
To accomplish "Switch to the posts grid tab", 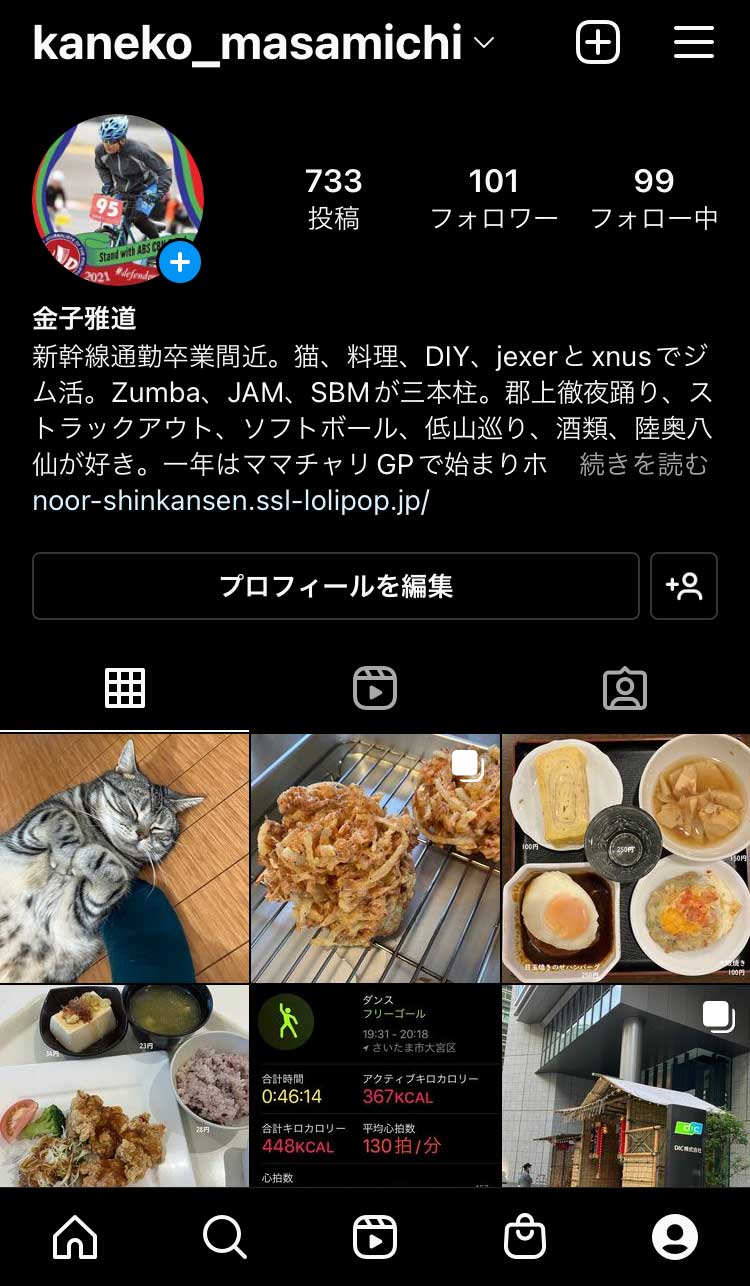I will (x=125, y=688).
